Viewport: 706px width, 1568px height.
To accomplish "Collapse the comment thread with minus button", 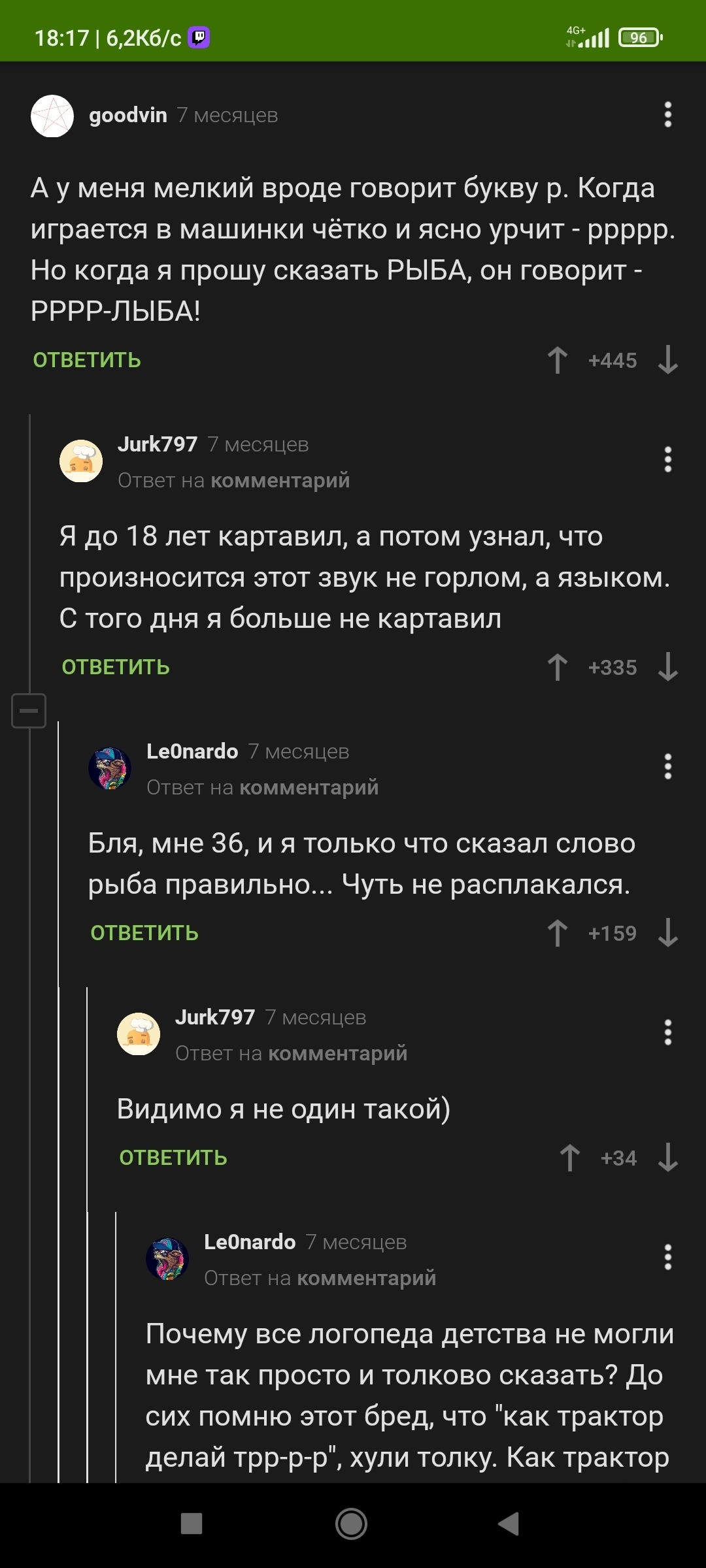I will pyautogui.click(x=29, y=710).
